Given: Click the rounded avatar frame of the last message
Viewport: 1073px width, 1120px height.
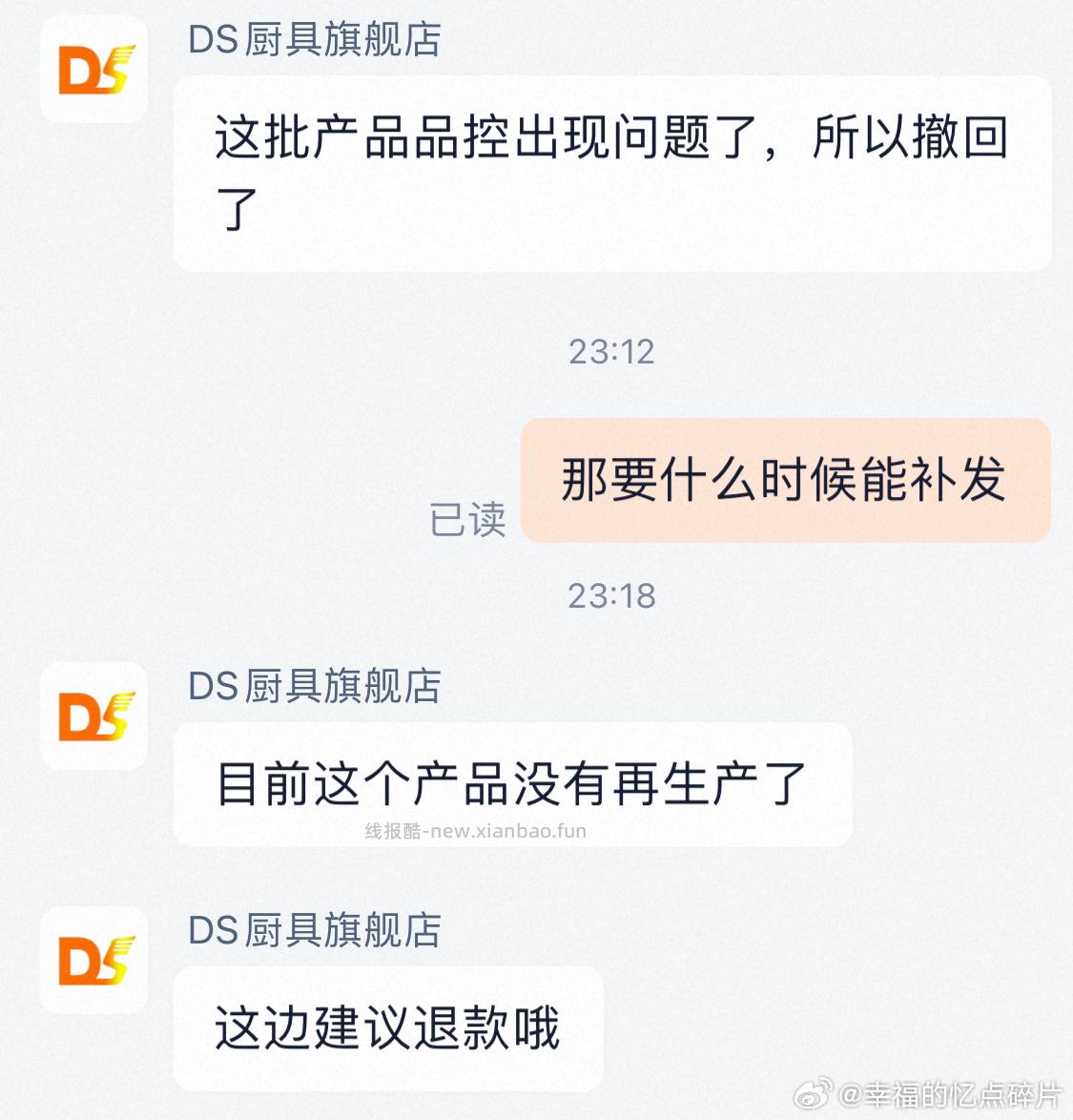Looking at the screenshot, I should point(93,962).
